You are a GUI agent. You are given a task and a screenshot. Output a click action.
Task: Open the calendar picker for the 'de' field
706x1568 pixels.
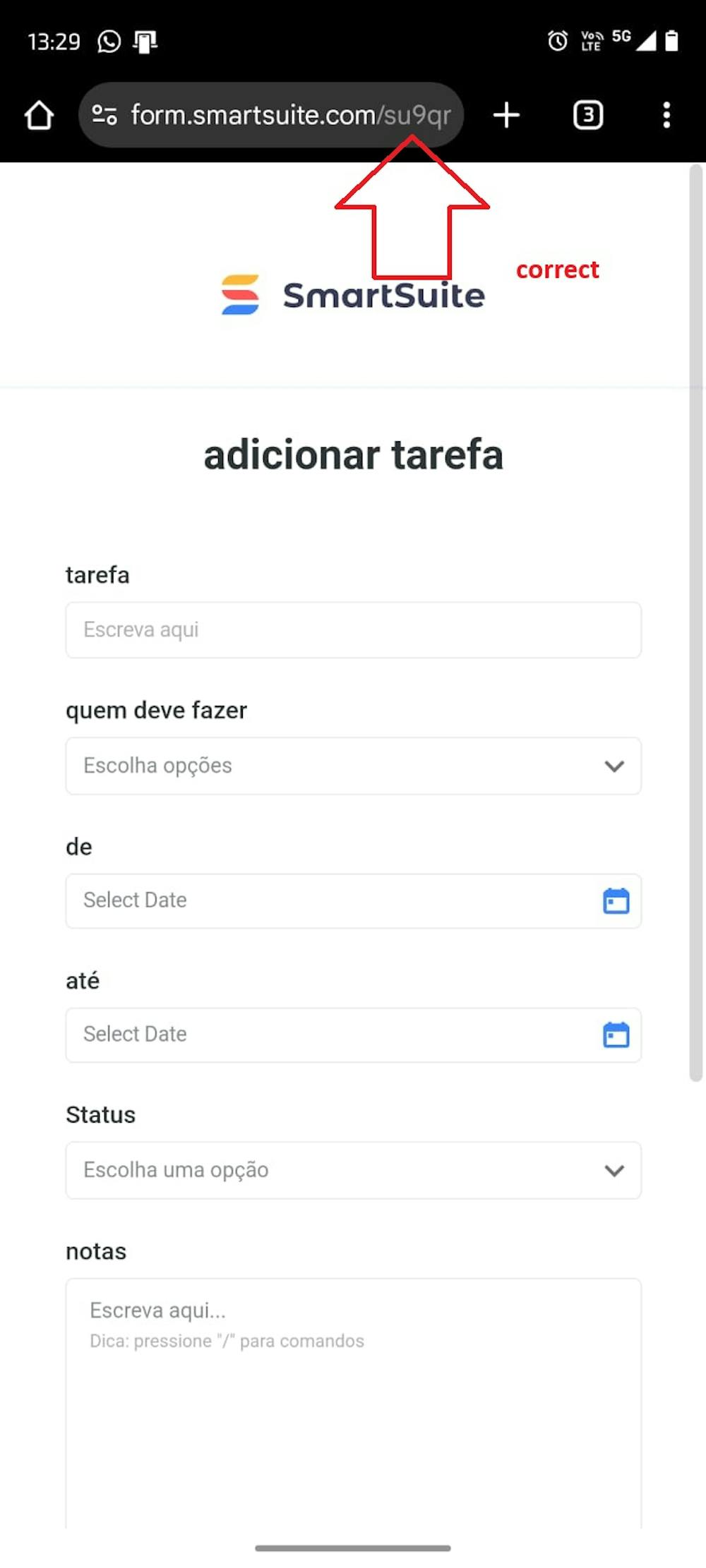tap(615, 900)
